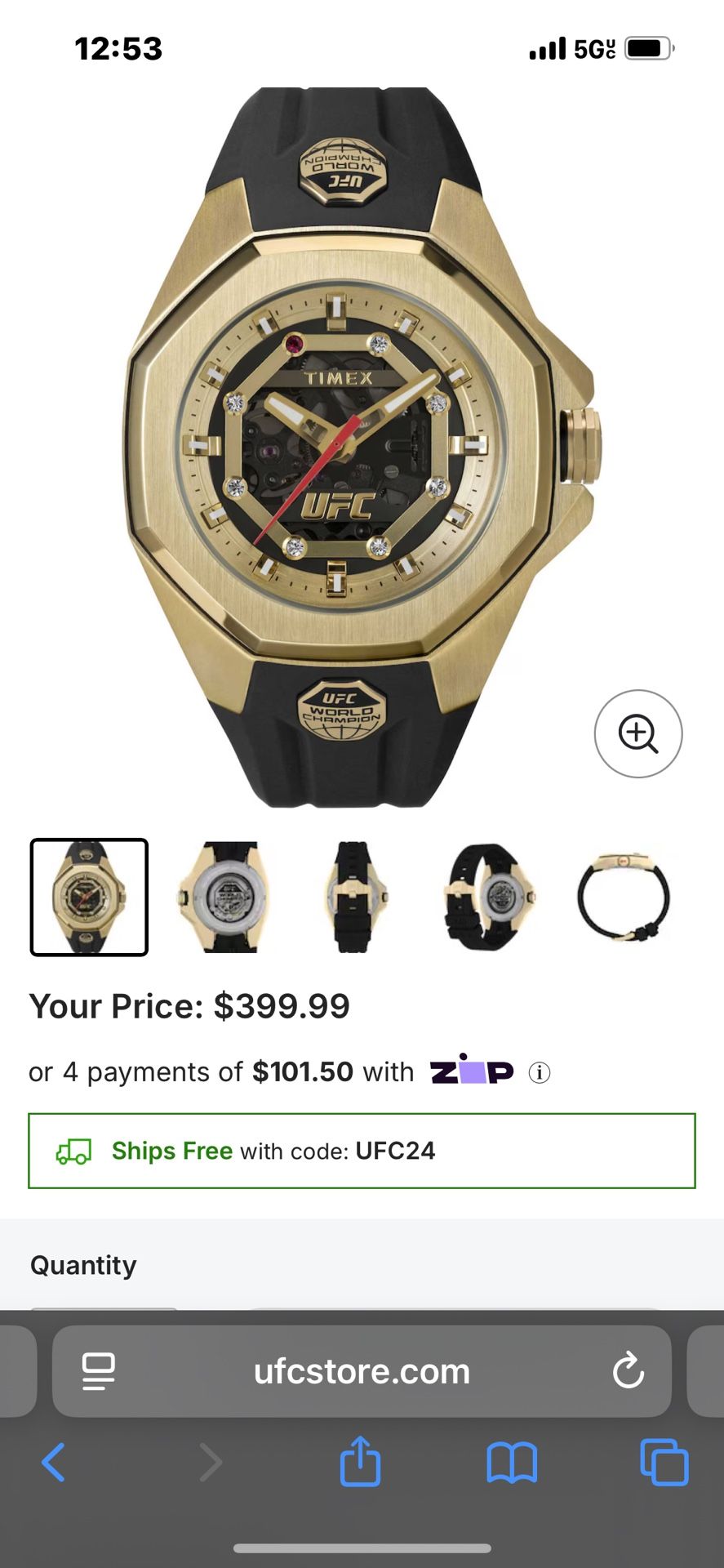Navigate back to the previous page
The height and width of the screenshot is (1568, 724).
coord(54,1462)
